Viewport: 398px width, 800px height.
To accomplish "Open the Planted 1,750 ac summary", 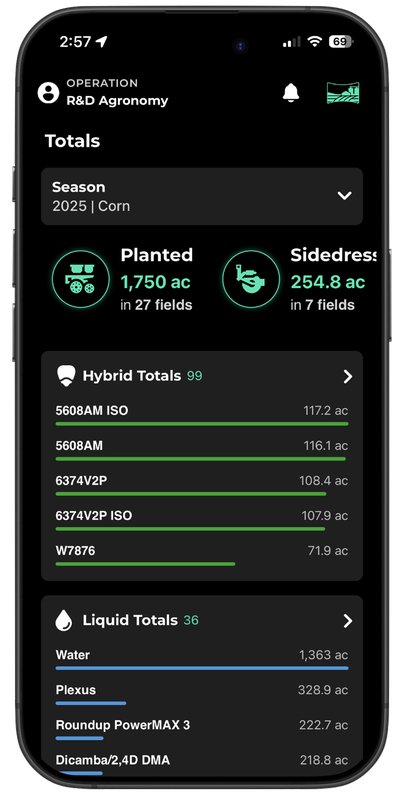I will (122, 279).
